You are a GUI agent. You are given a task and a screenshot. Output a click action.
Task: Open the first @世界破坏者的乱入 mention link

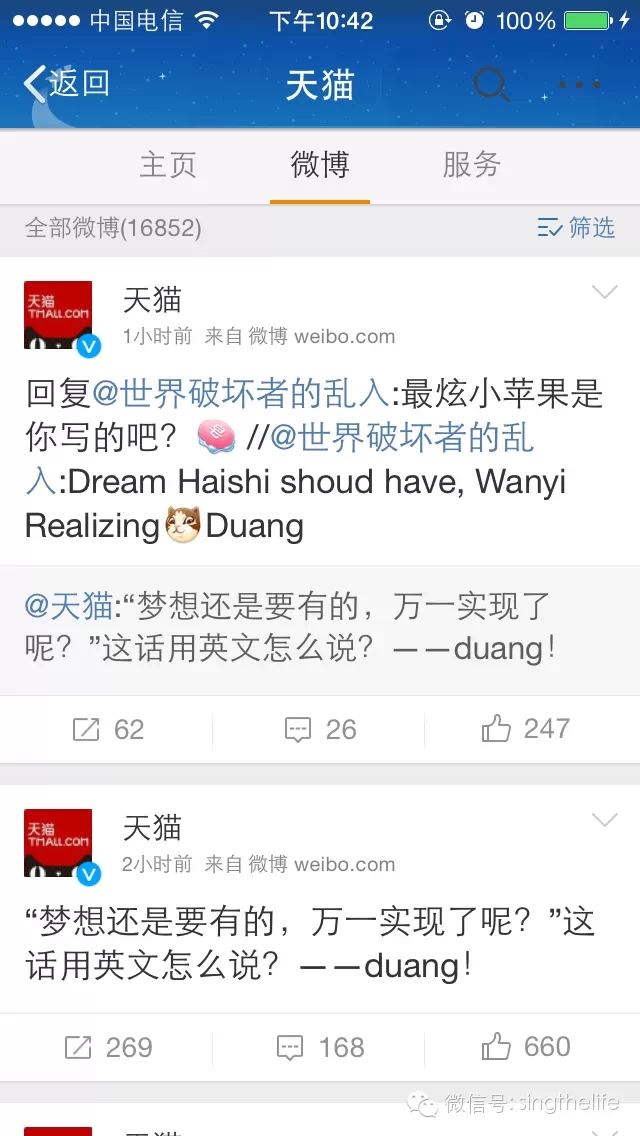pyautogui.click(x=240, y=394)
